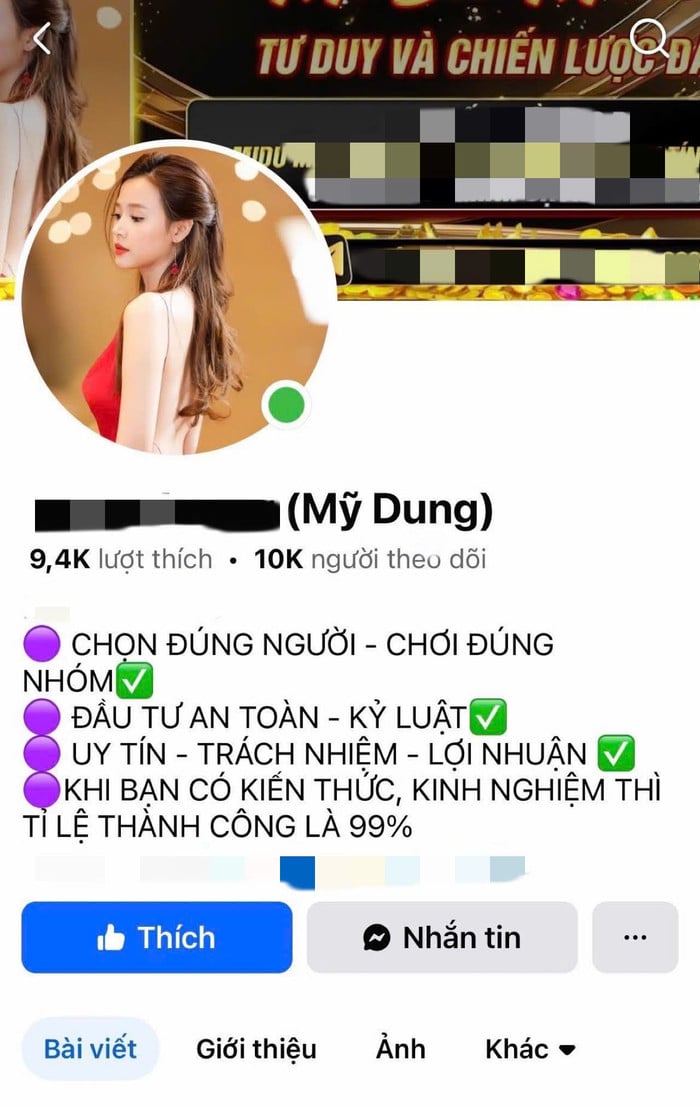Switch to the Bài viết tab
The height and width of the screenshot is (1106, 700).
(x=90, y=1048)
